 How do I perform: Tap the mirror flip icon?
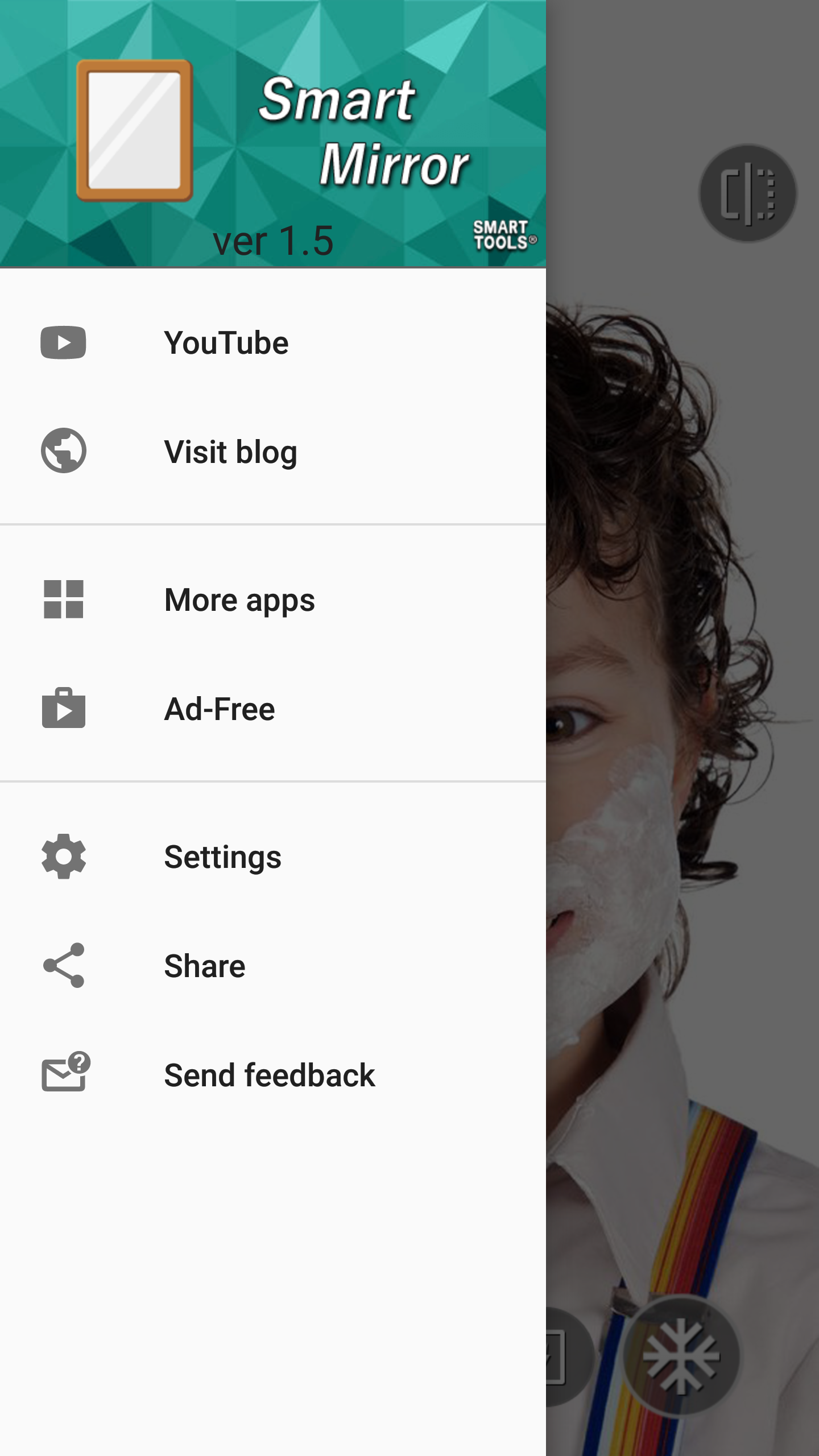click(x=747, y=193)
